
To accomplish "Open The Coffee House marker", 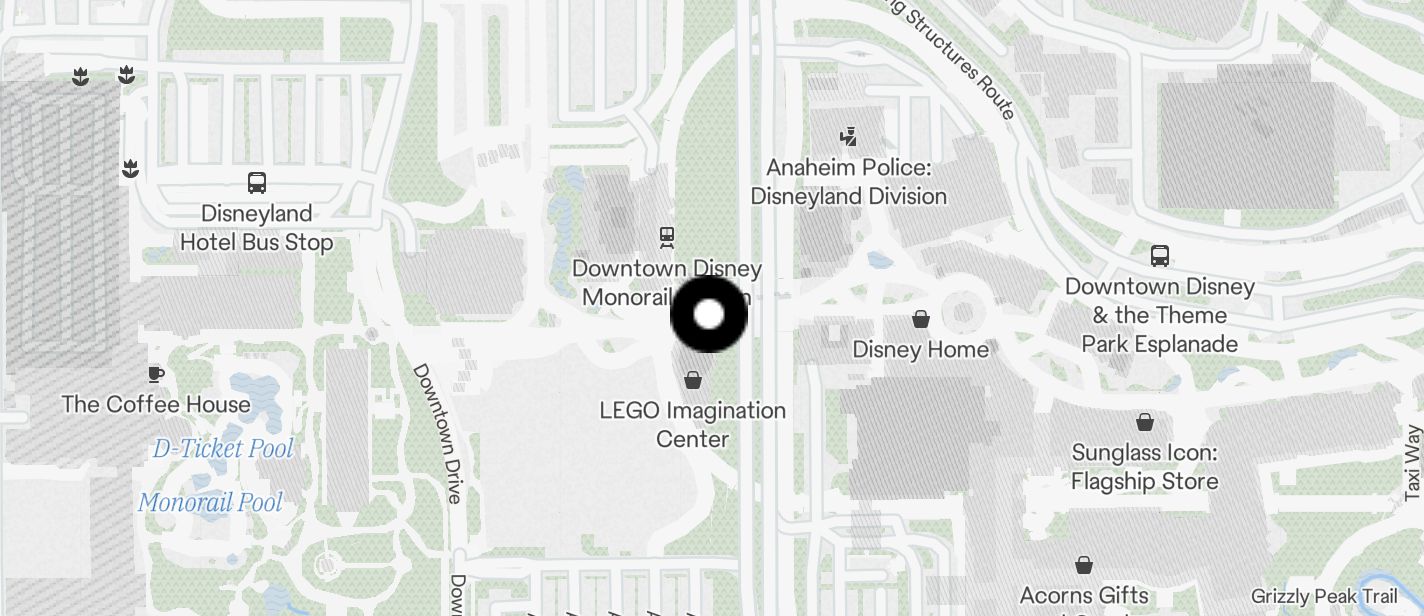I will pos(155,375).
